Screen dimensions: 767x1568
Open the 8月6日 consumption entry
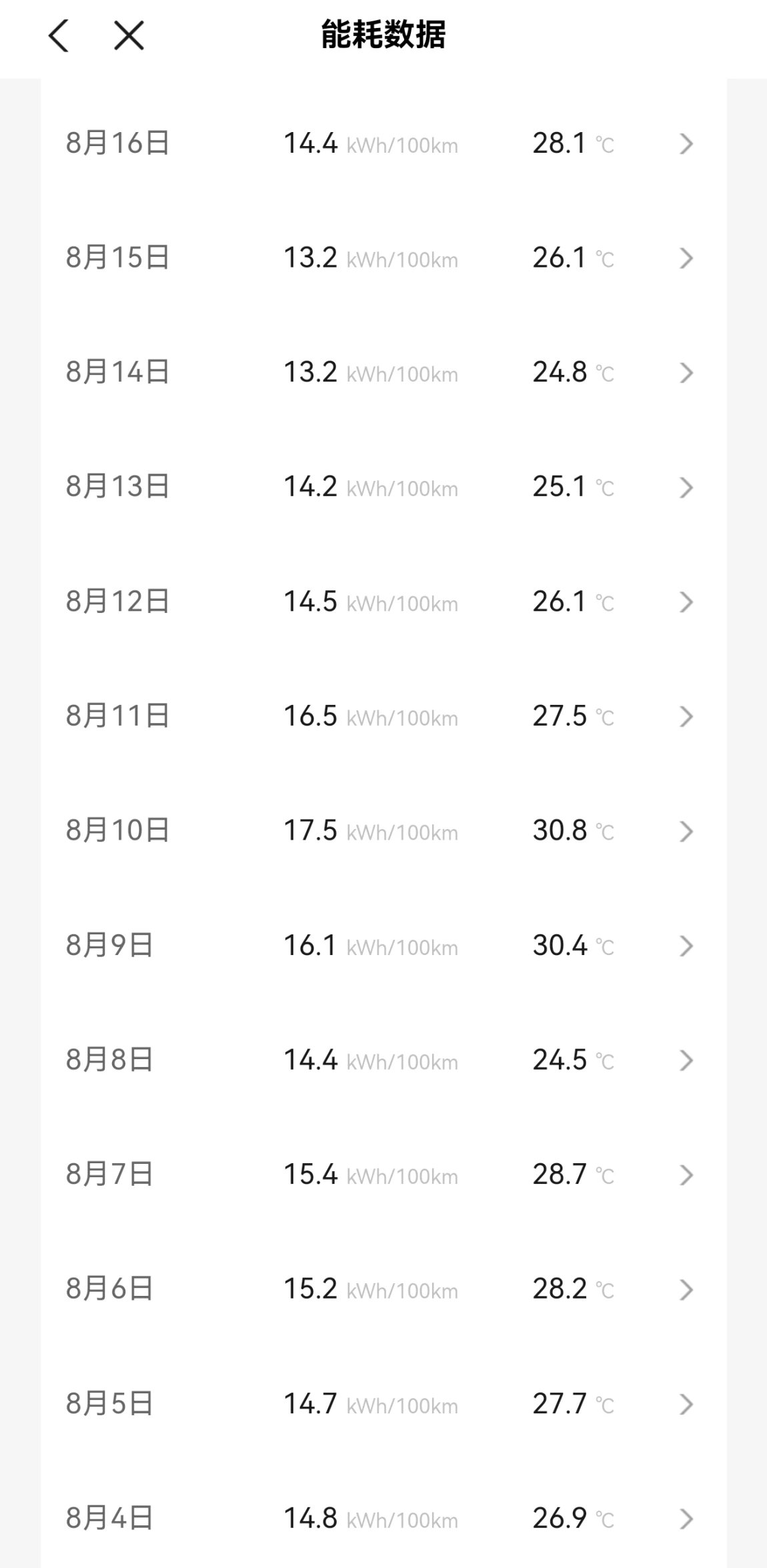(x=383, y=1290)
